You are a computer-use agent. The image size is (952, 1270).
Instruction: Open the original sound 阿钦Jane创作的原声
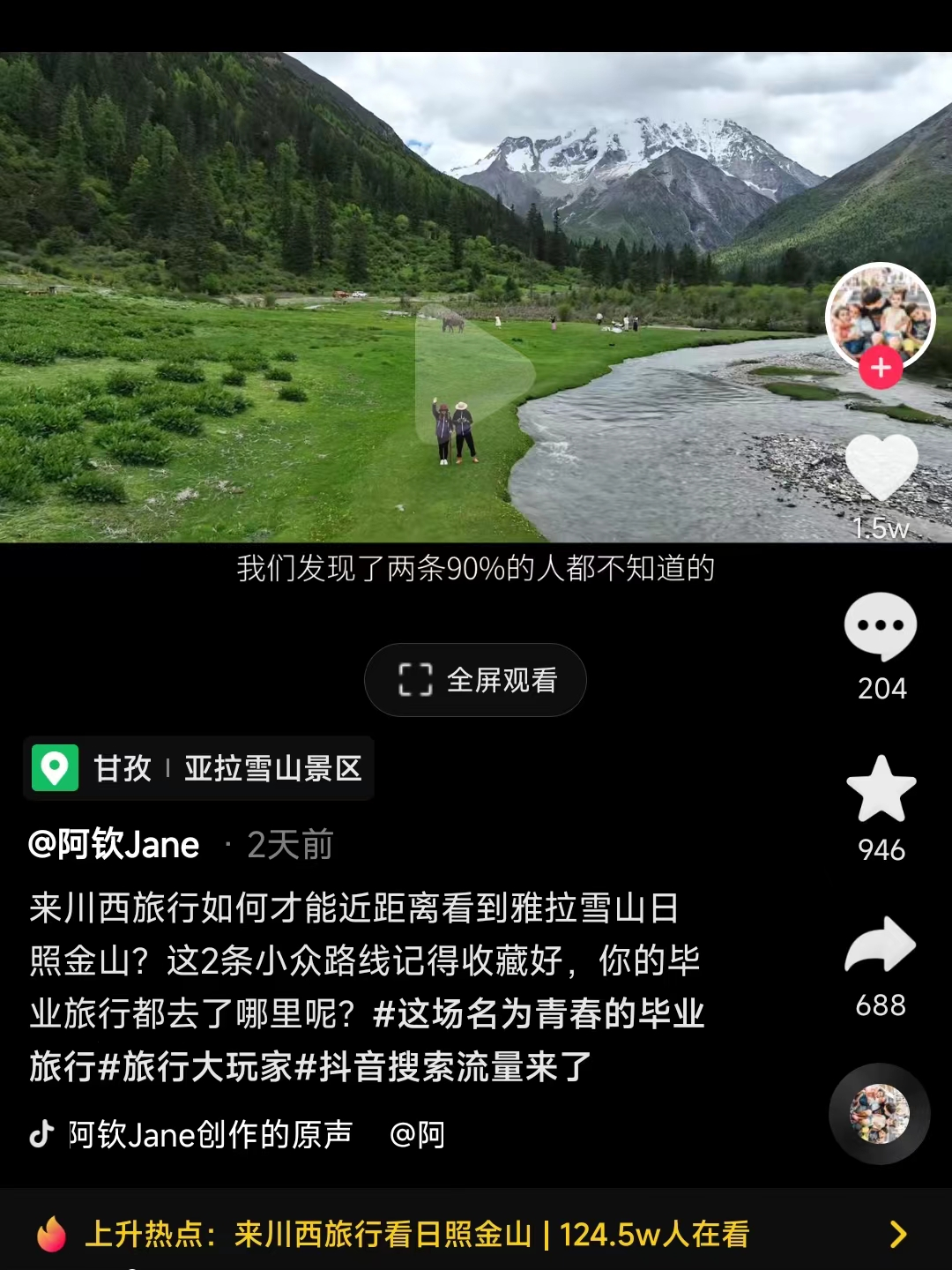click(210, 1135)
